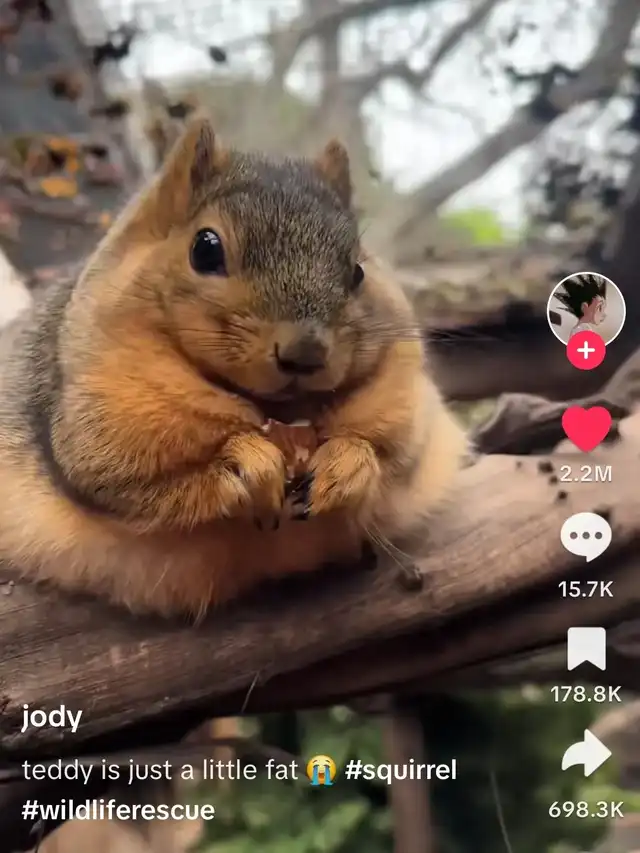Open the #squirrel hashtag
The image size is (640, 853).
401,770
